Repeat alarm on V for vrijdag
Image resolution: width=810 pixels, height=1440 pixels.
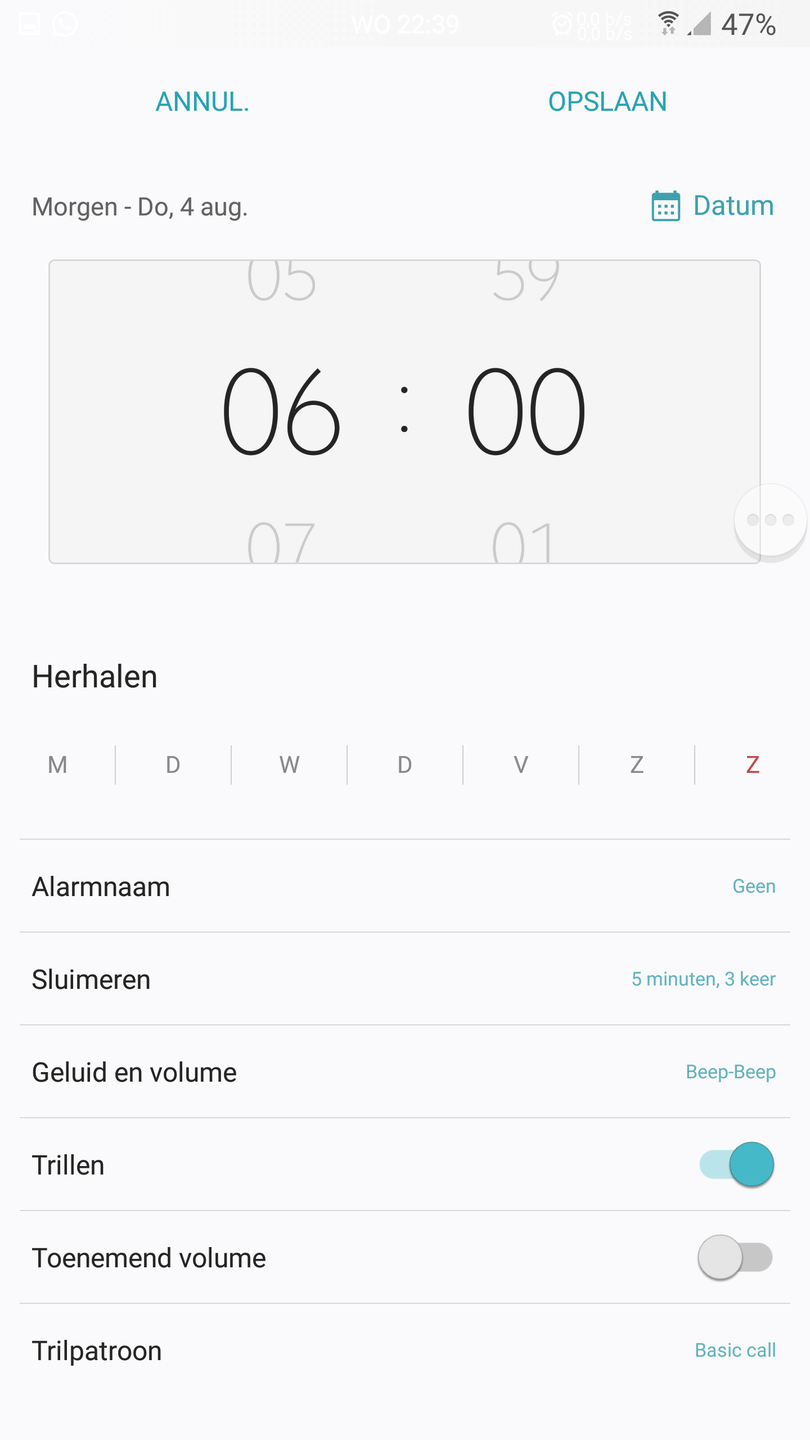click(x=520, y=765)
